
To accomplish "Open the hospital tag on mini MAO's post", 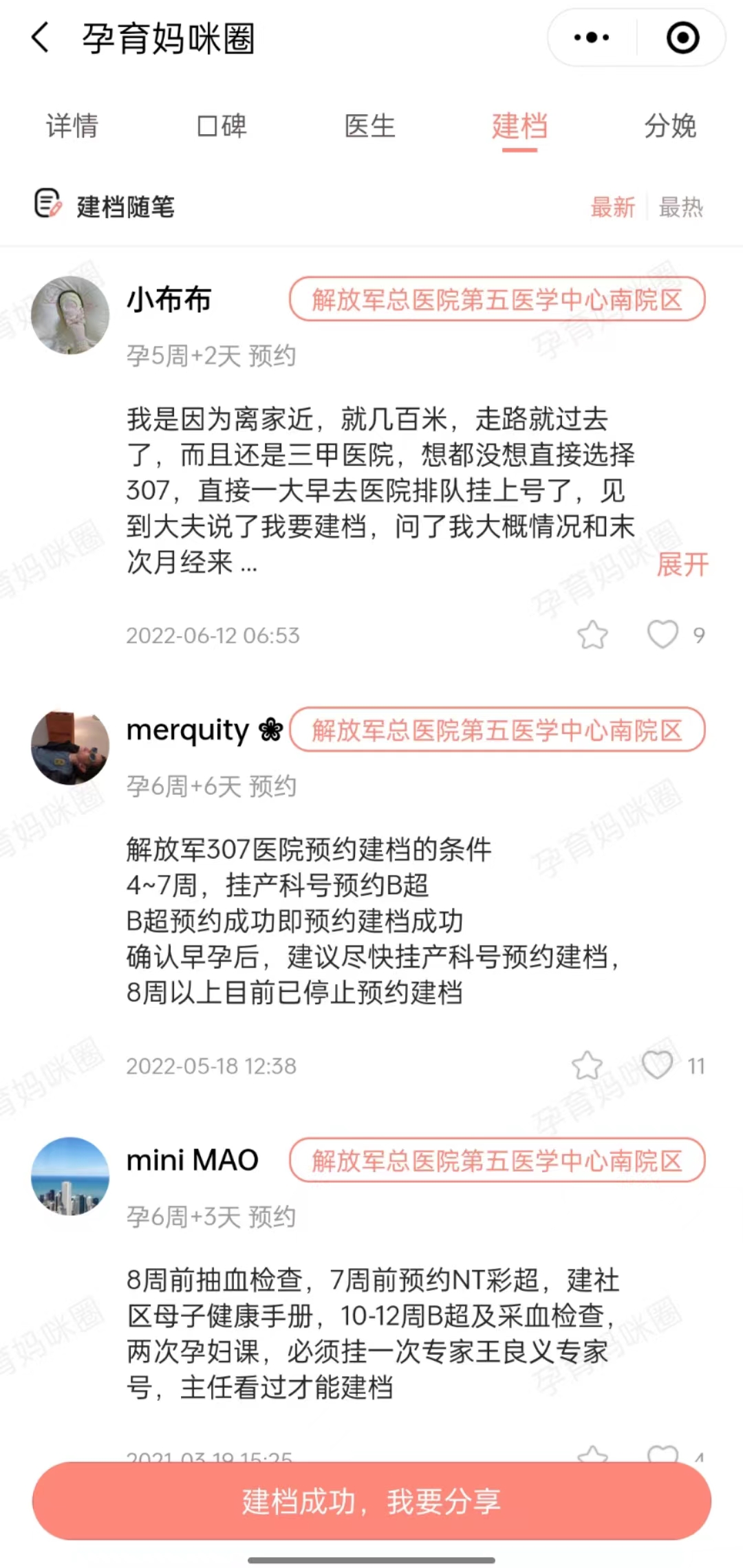I will [x=497, y=1161].
